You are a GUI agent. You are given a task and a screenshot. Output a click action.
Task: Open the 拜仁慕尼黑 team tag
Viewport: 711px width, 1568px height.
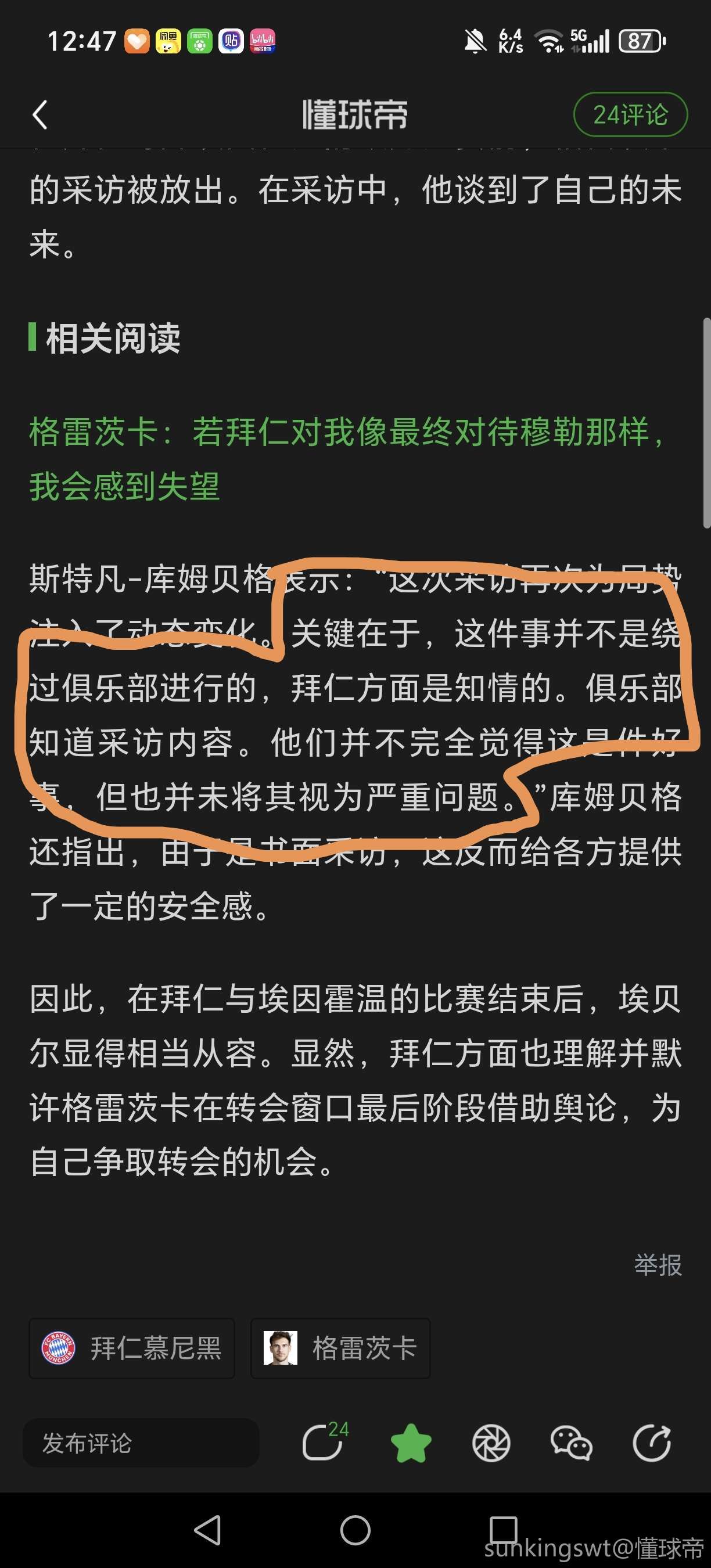pyautogui.click(x=132, y=1348)
